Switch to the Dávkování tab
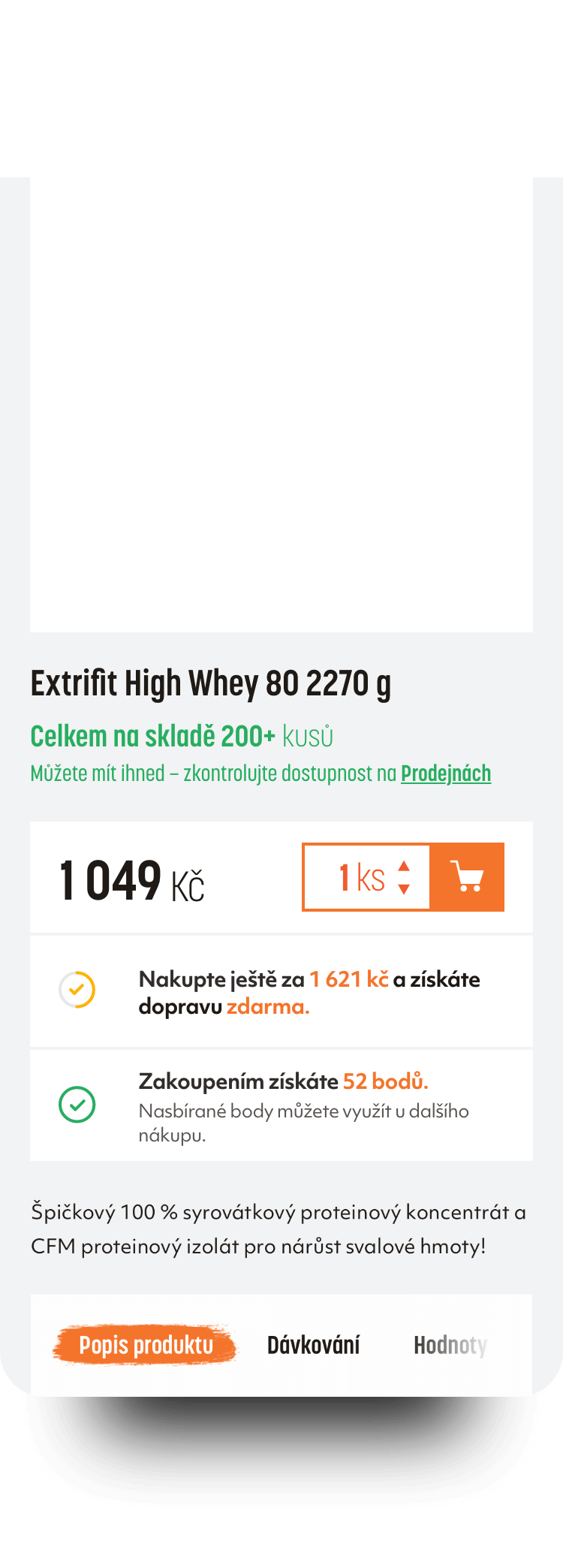This screenshot has width=563, height=1568. pyautogui.click(x=314, y=1345)
